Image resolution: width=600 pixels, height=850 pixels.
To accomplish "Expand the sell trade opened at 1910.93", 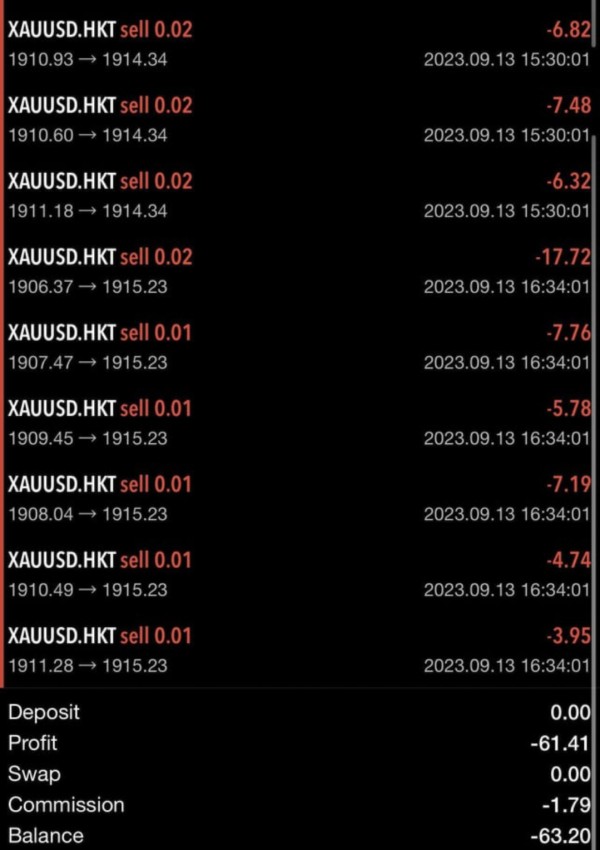I will point(299,43).
